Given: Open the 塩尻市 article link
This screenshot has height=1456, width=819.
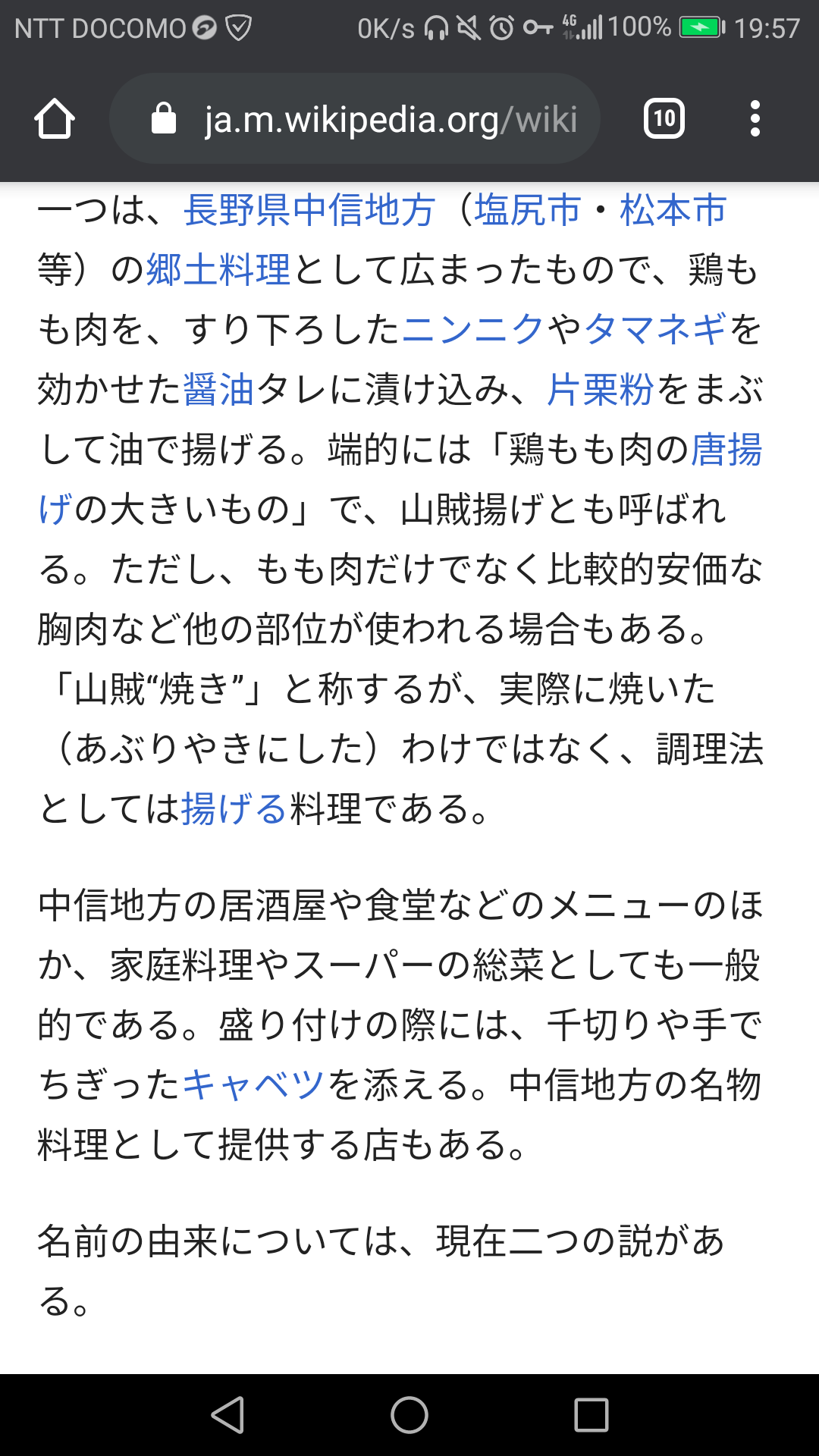Looking at the screenshot, I should 528,210.
